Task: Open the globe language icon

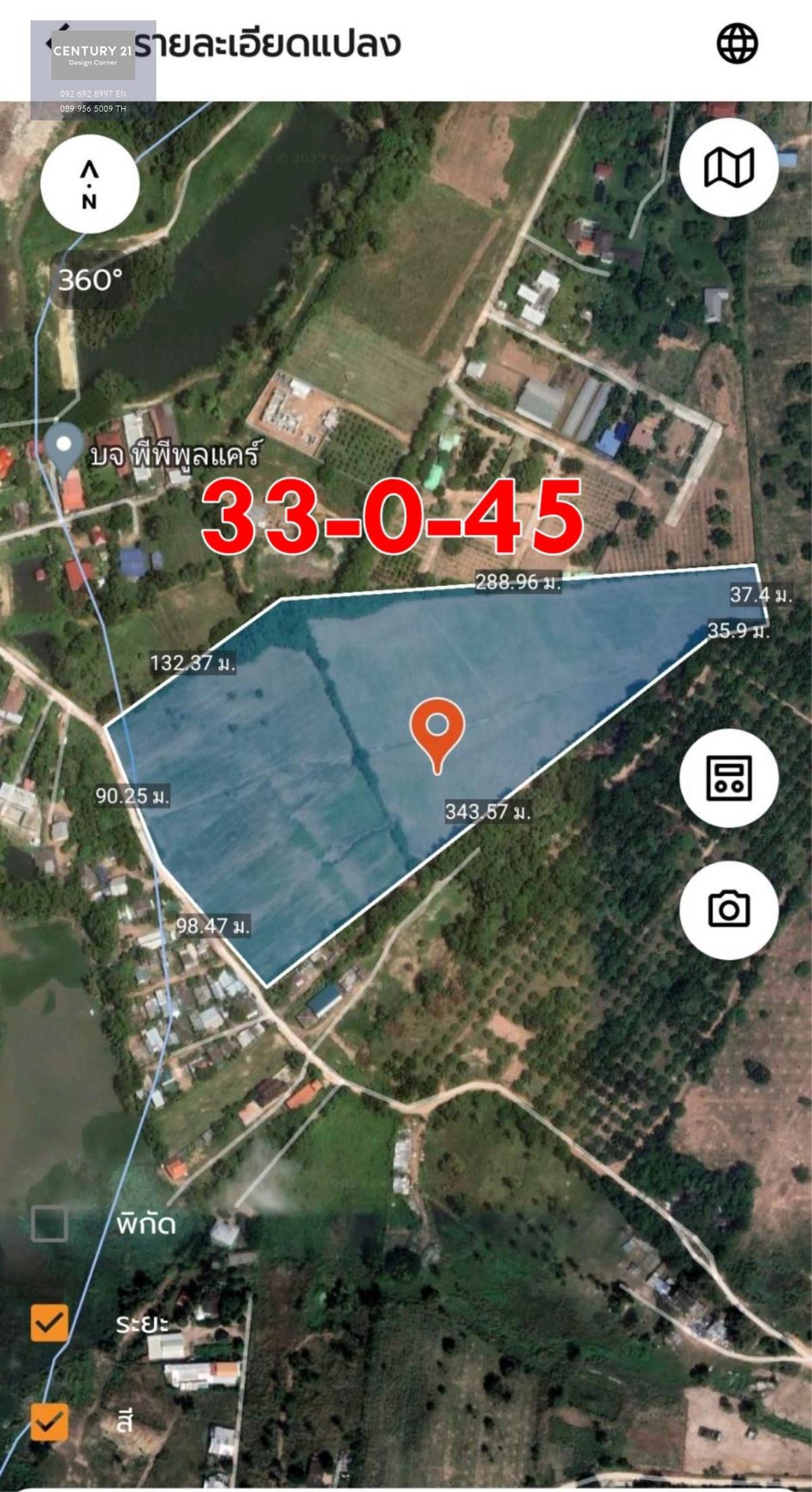Action: tap(737, 43)
